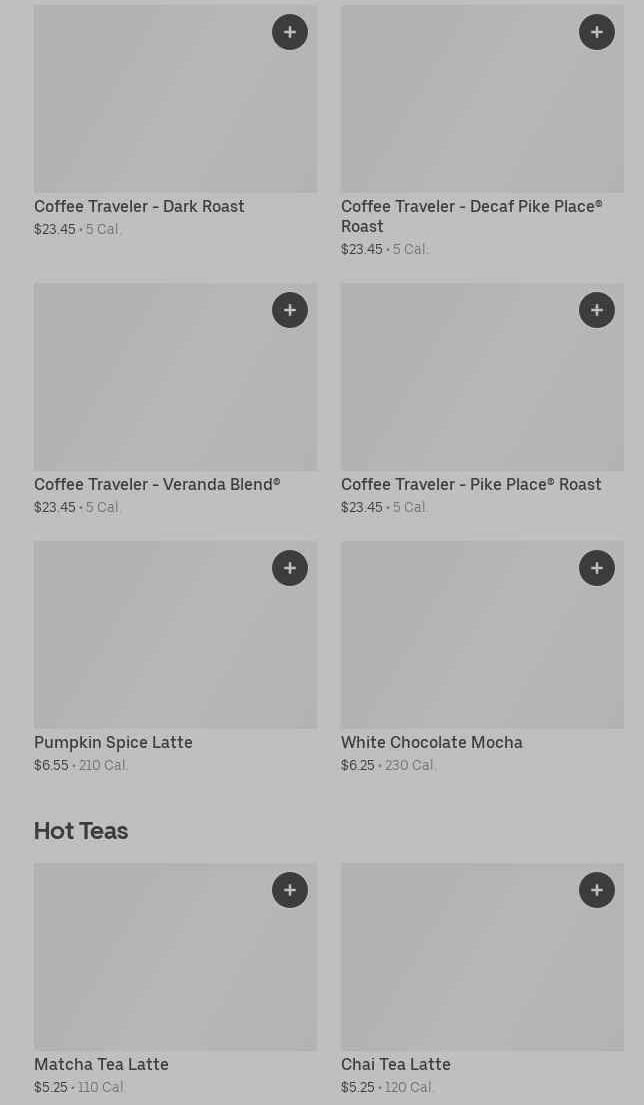Add Matcha Tea Latte to cart

(x=290, y=890)
